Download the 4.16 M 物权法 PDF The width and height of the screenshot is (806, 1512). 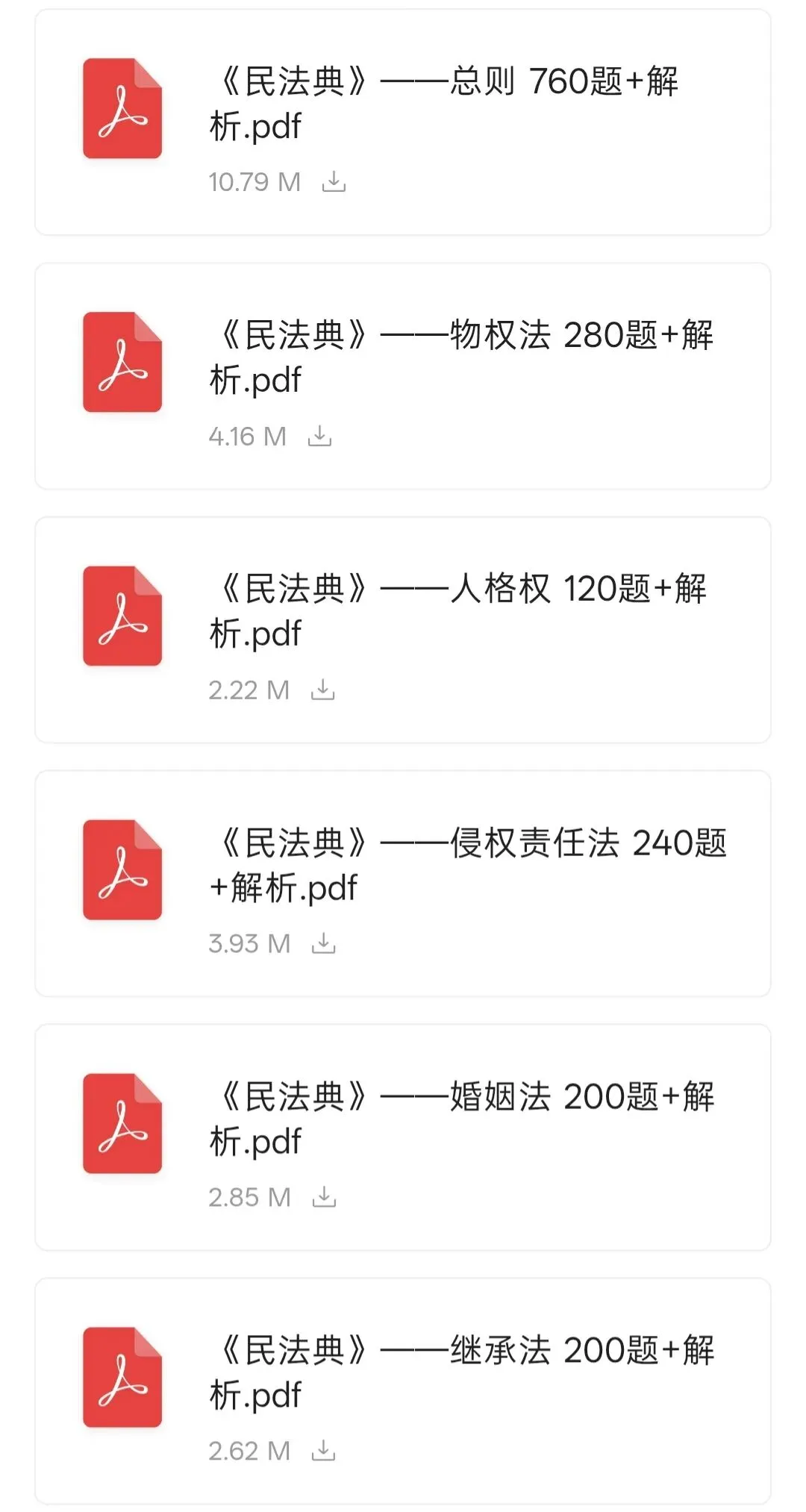tap(319, 436)
